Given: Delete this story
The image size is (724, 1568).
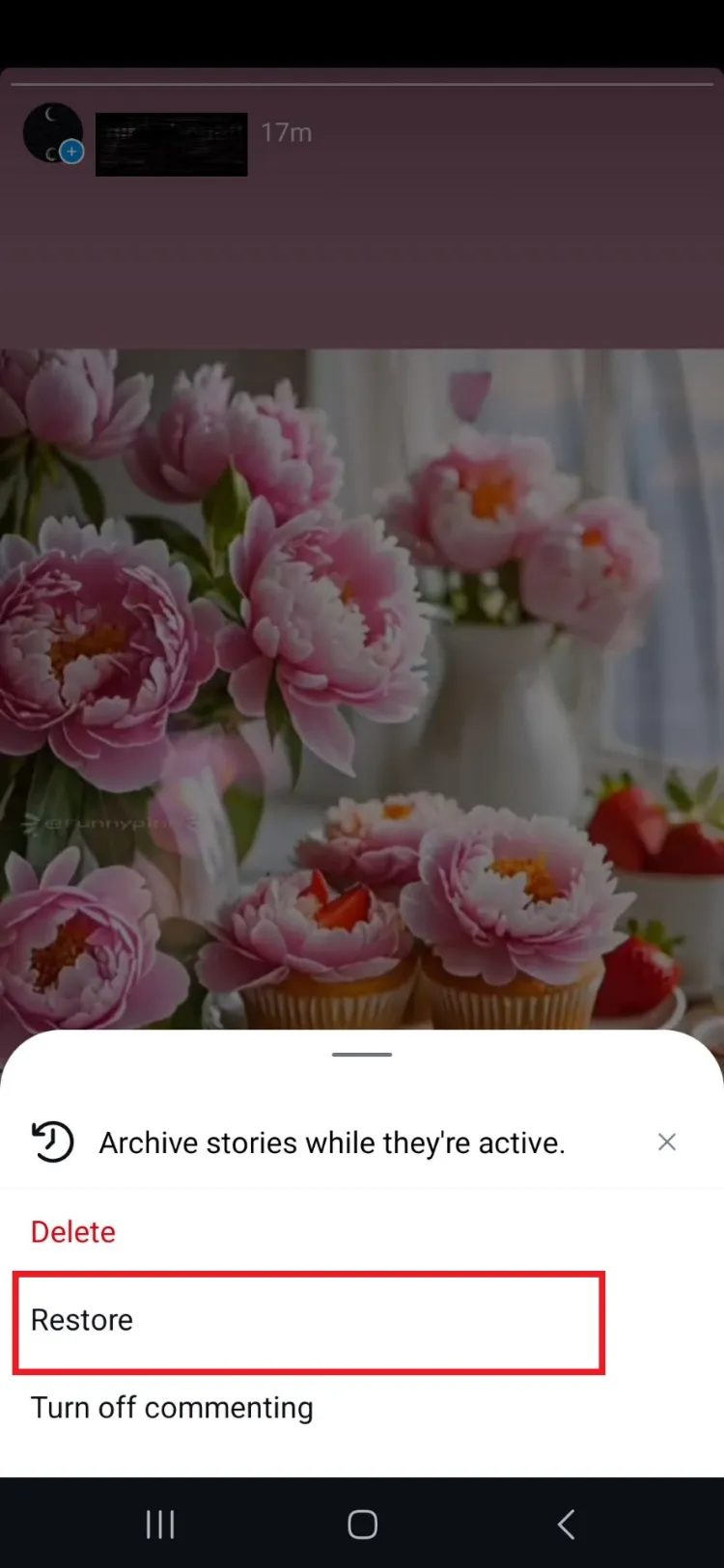Looking at the screenshot, I should click(x=73, y=1232).
